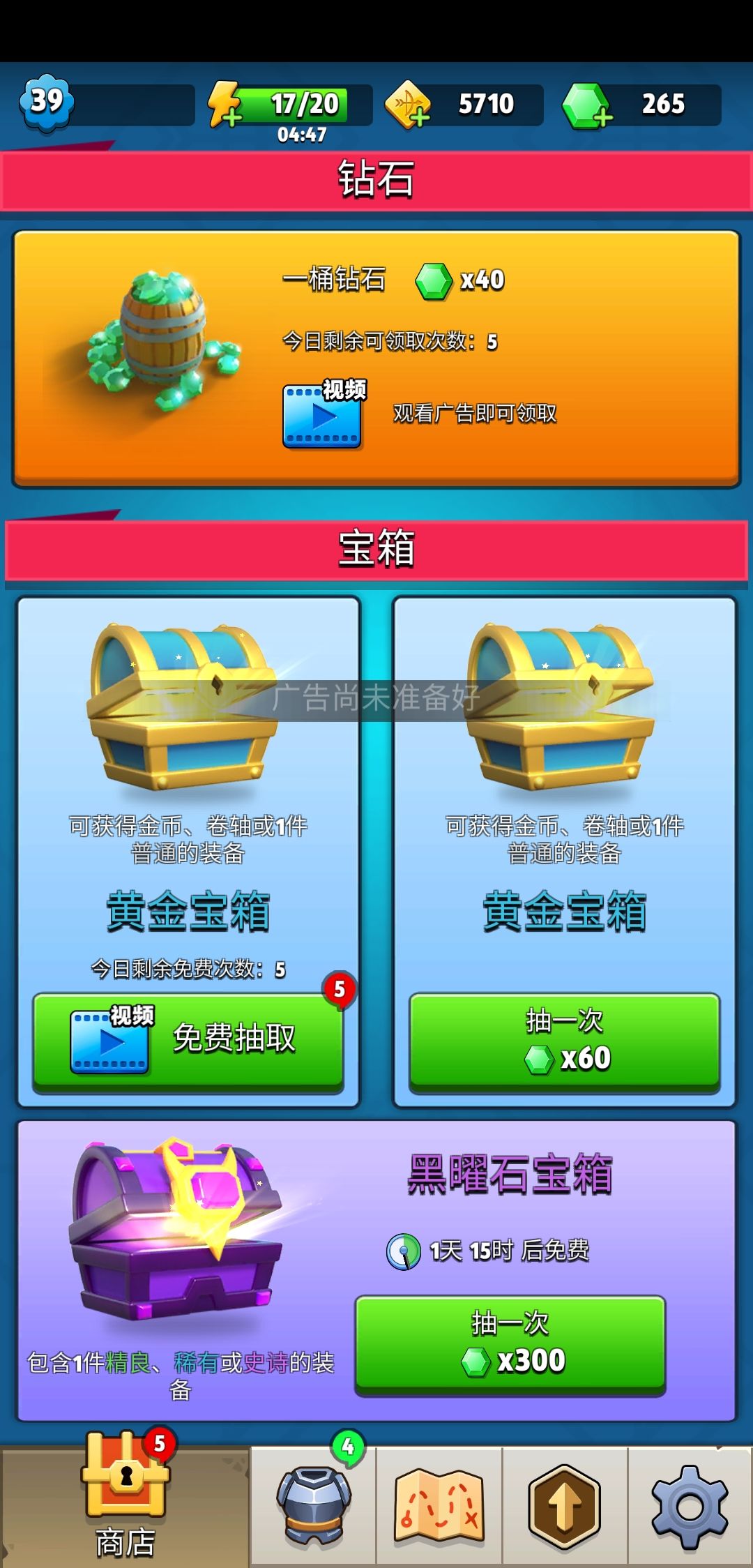
Task: Switch to the world map tab
Action: 439,1506
